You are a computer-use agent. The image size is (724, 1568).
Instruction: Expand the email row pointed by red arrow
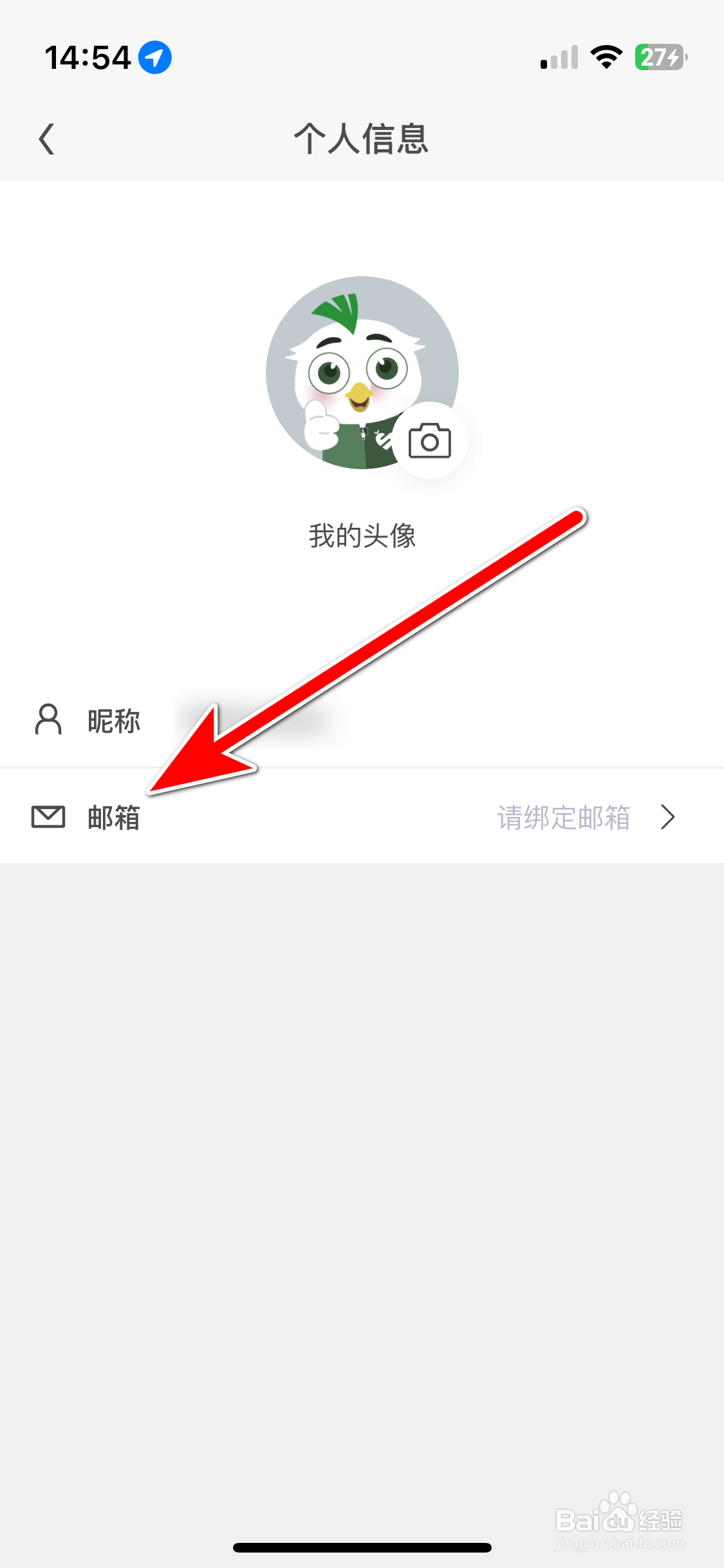pyautogui.click(x=360, y=817)
